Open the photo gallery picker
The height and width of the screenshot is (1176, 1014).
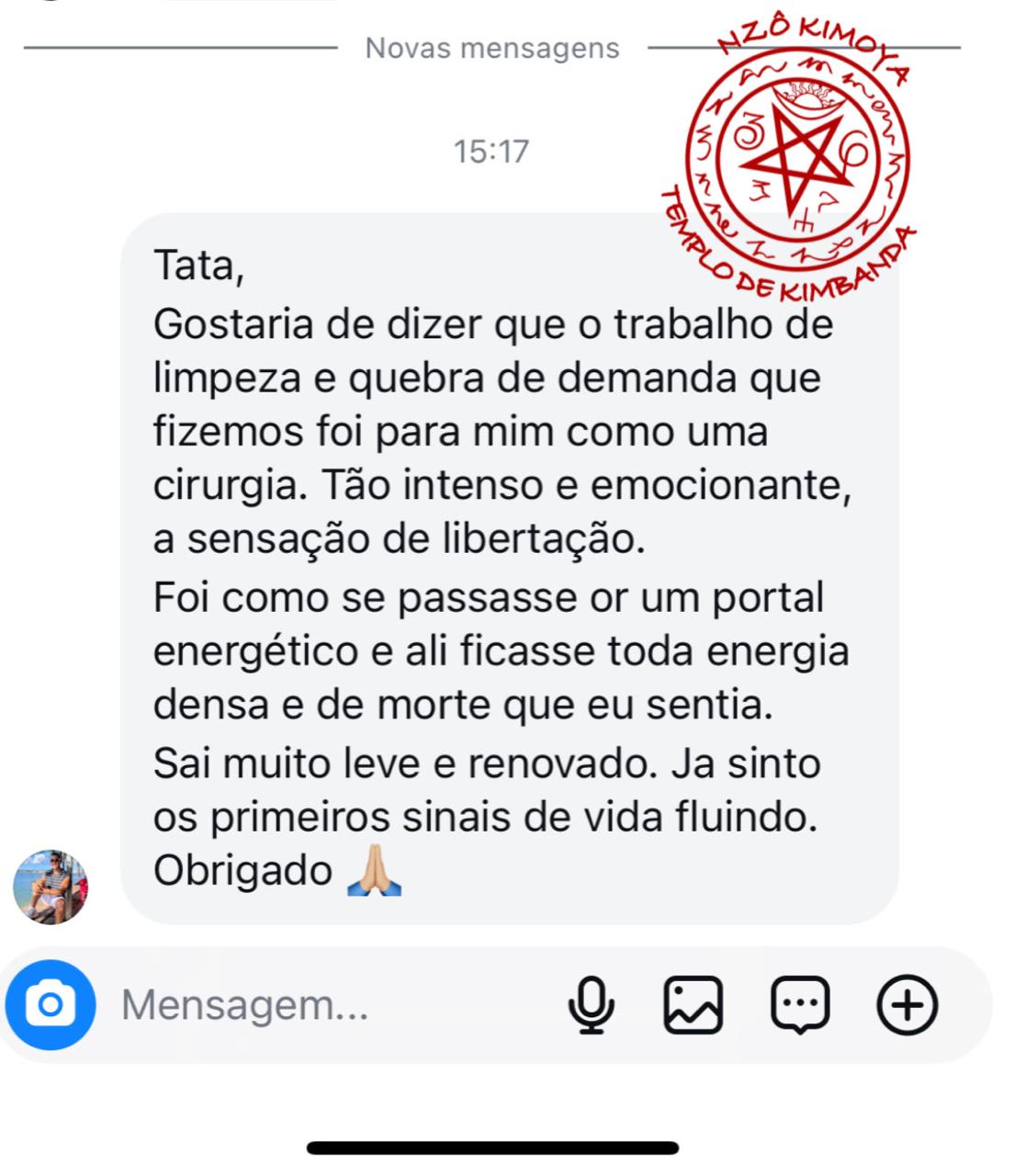[x=693, y=1004]
